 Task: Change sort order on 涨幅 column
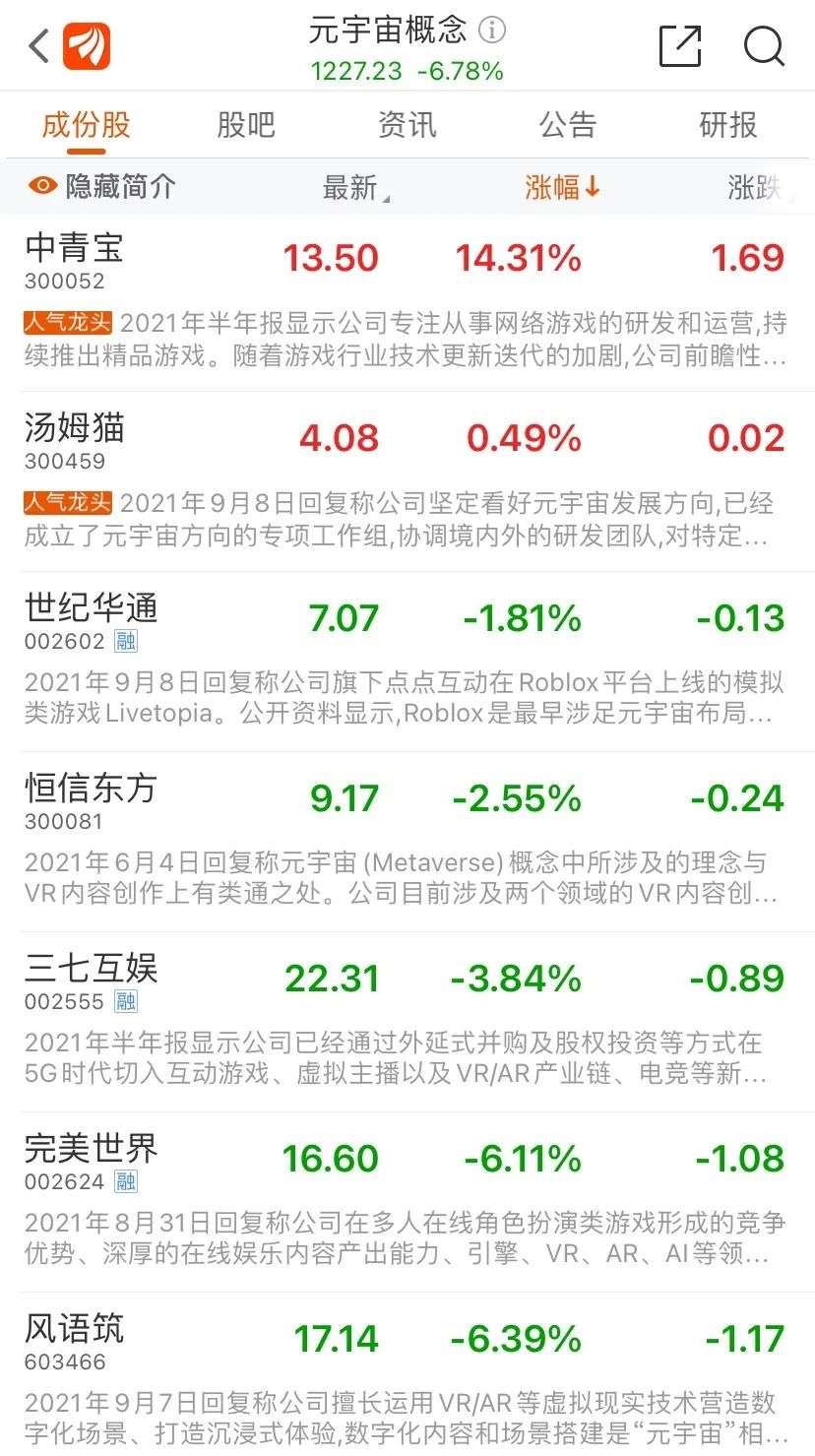[x=562, y=187]
